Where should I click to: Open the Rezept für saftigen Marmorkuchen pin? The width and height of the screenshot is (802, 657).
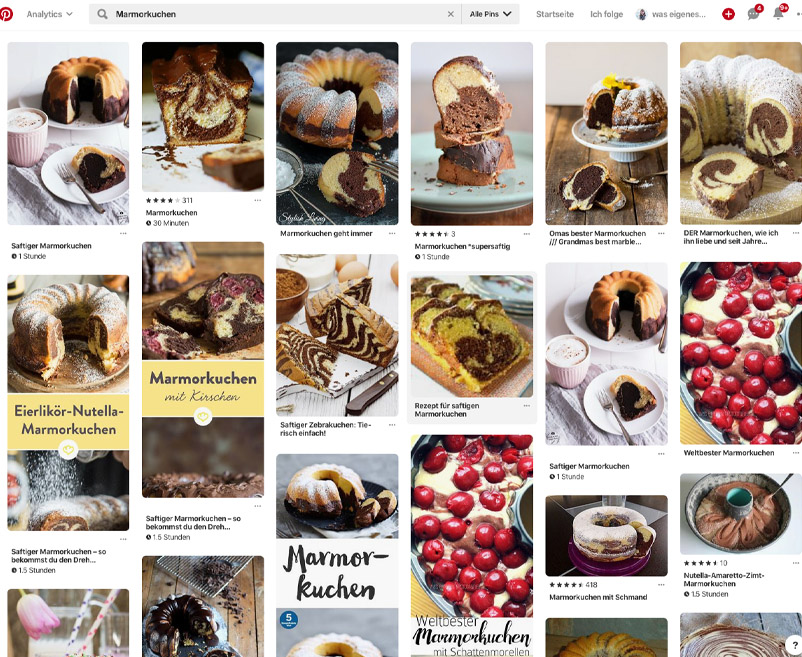(x=471, y=335)
